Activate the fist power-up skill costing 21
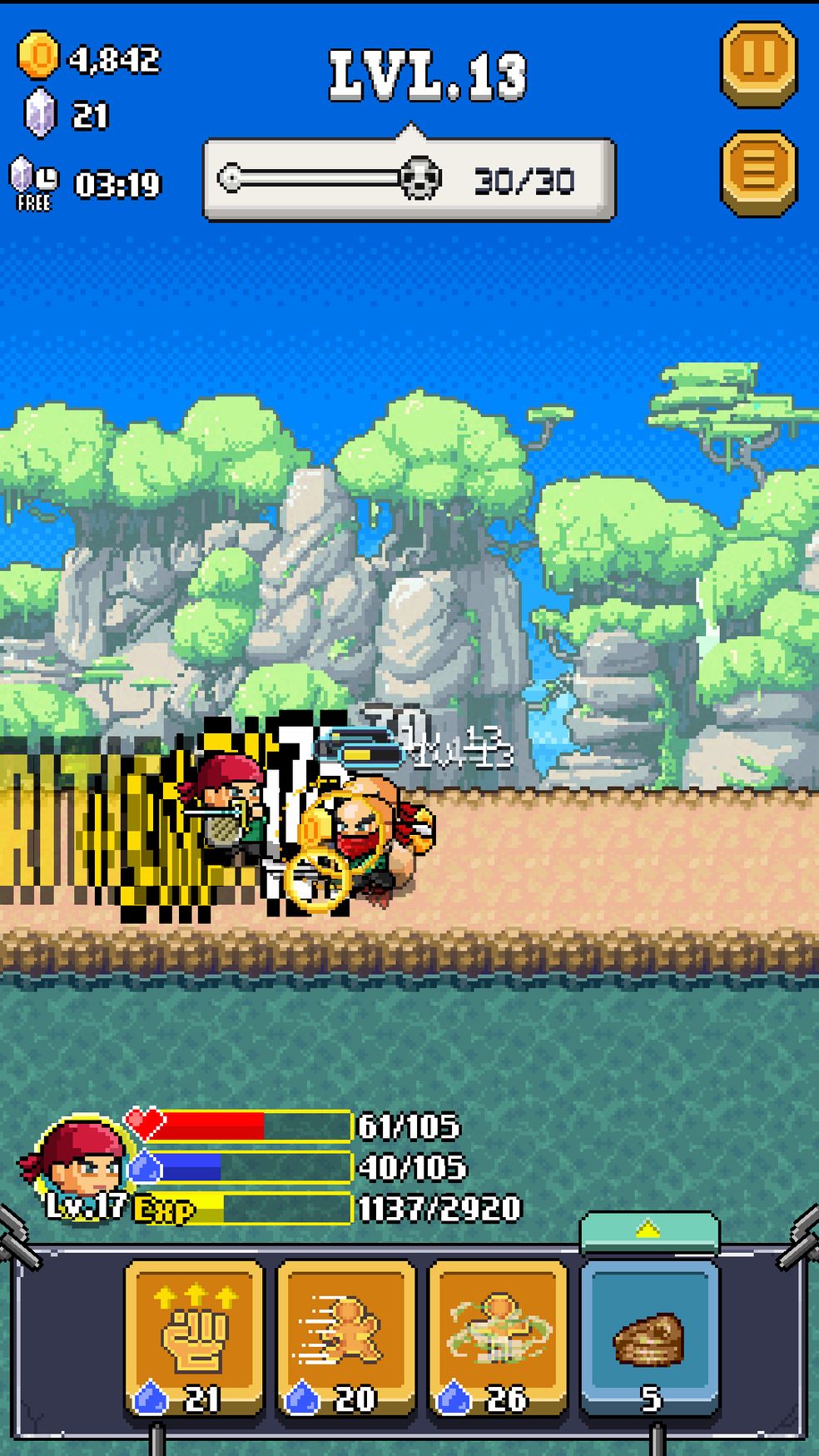Screen dimensions: 819x1456 (x=194, y=1337)
